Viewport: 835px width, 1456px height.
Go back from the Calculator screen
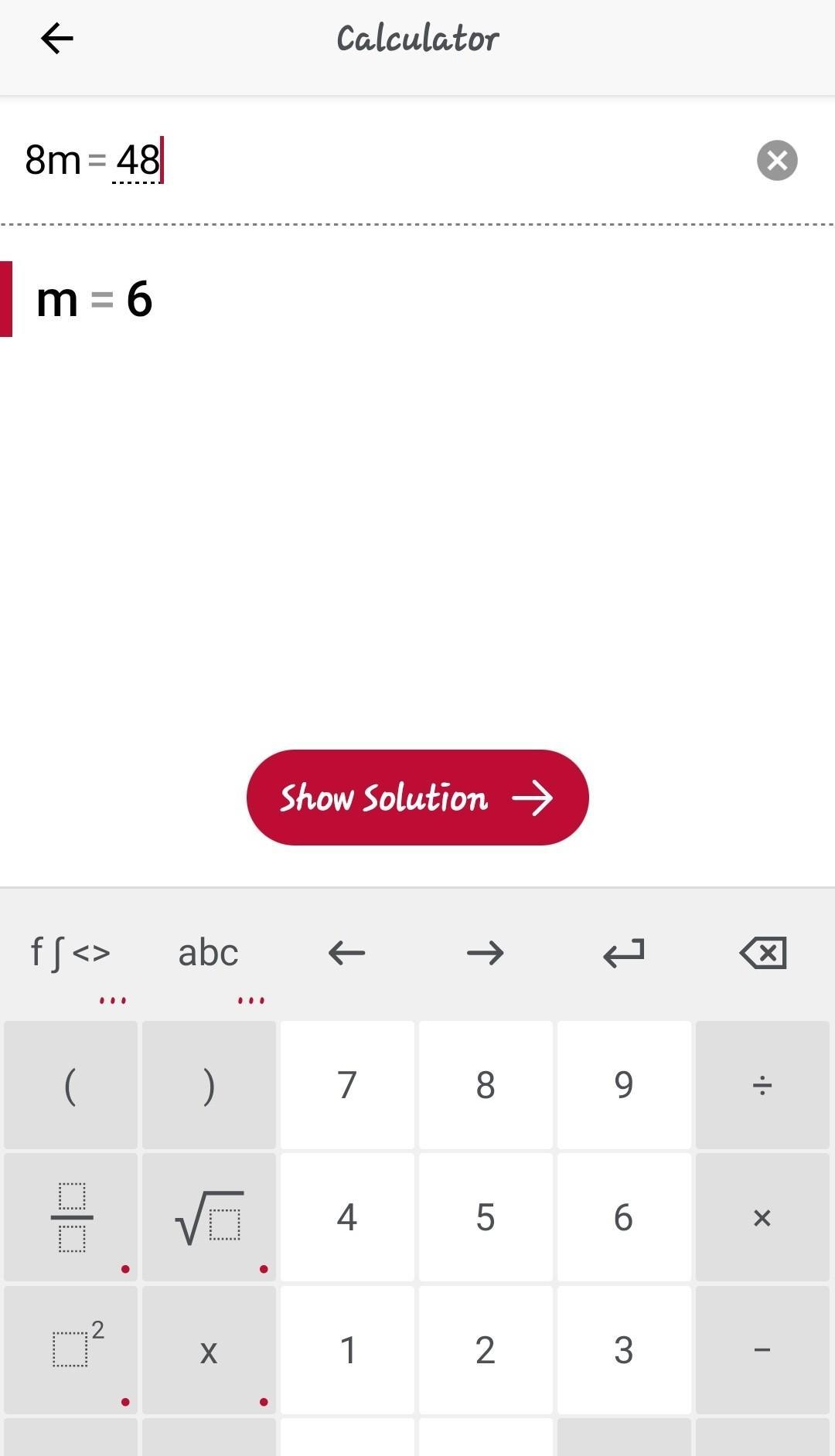pos(57,39)
